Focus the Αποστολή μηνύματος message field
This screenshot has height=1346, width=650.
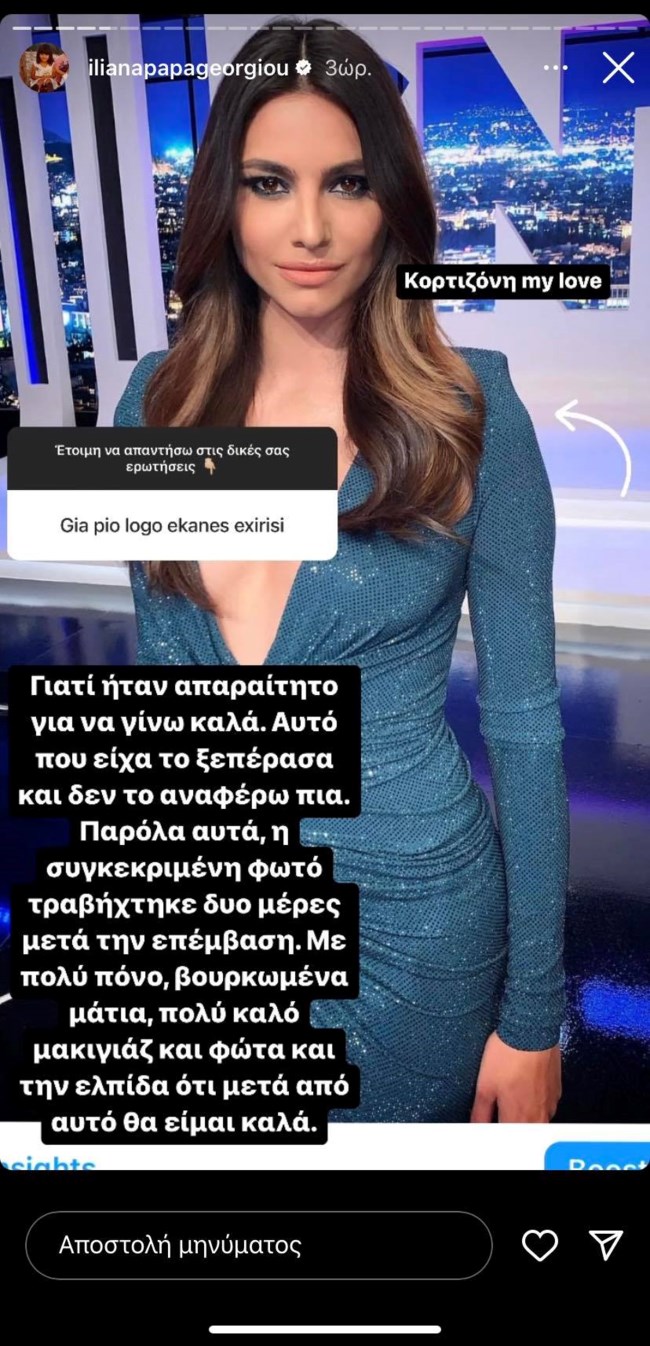click(x=258, y=1245)
